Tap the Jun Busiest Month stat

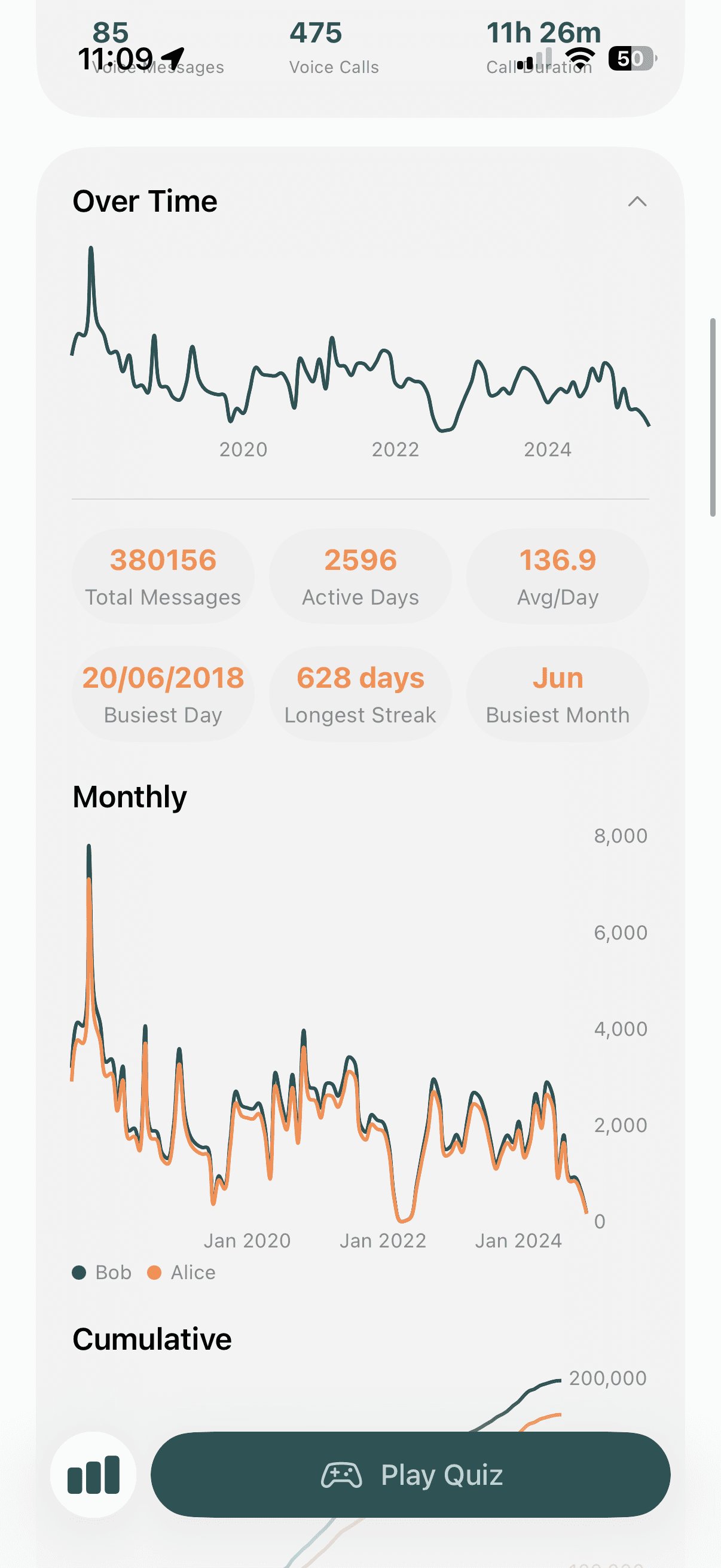[557, 694]
